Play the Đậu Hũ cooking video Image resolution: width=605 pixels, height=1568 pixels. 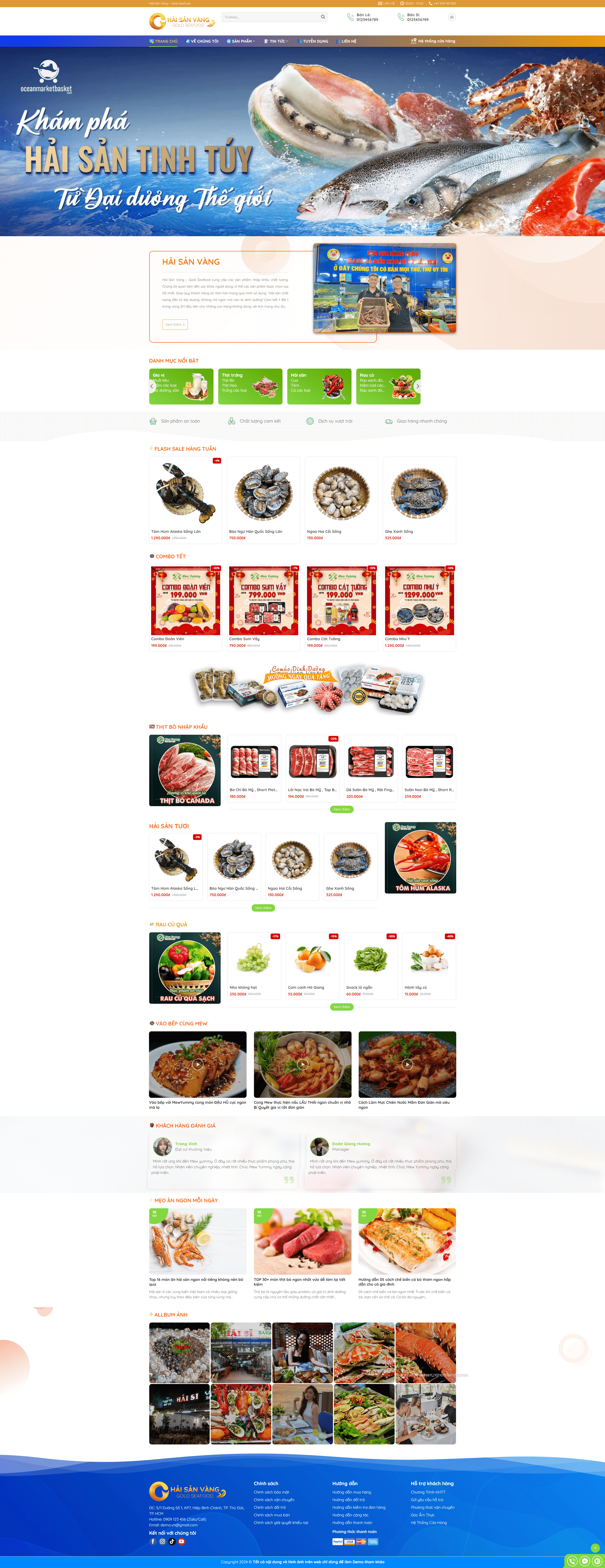click(x=198, y=1064)
